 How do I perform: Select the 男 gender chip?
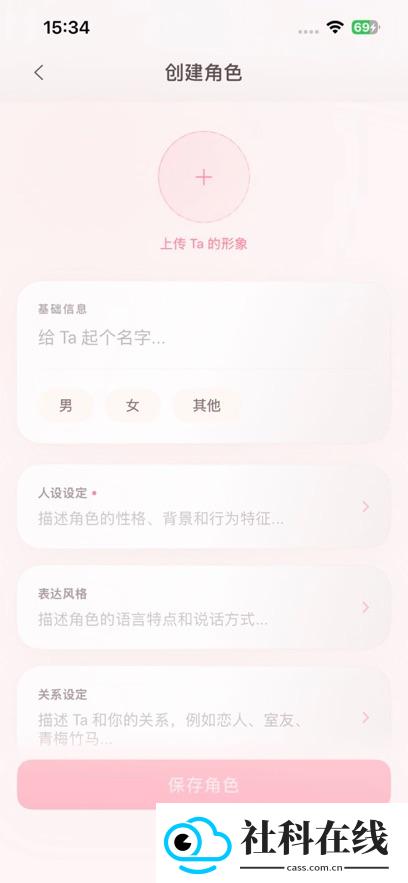[66, 405]
